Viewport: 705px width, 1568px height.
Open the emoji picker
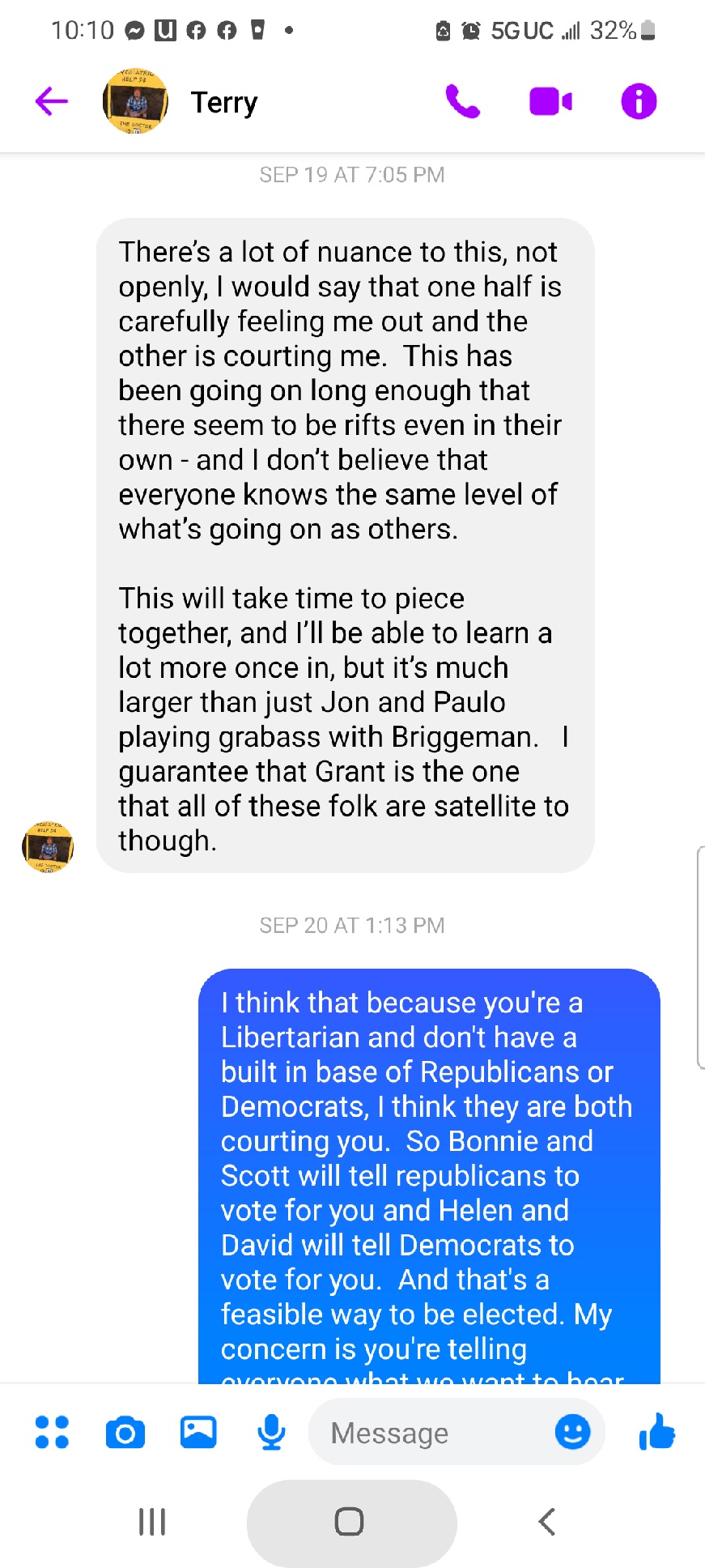[572, 1432]
